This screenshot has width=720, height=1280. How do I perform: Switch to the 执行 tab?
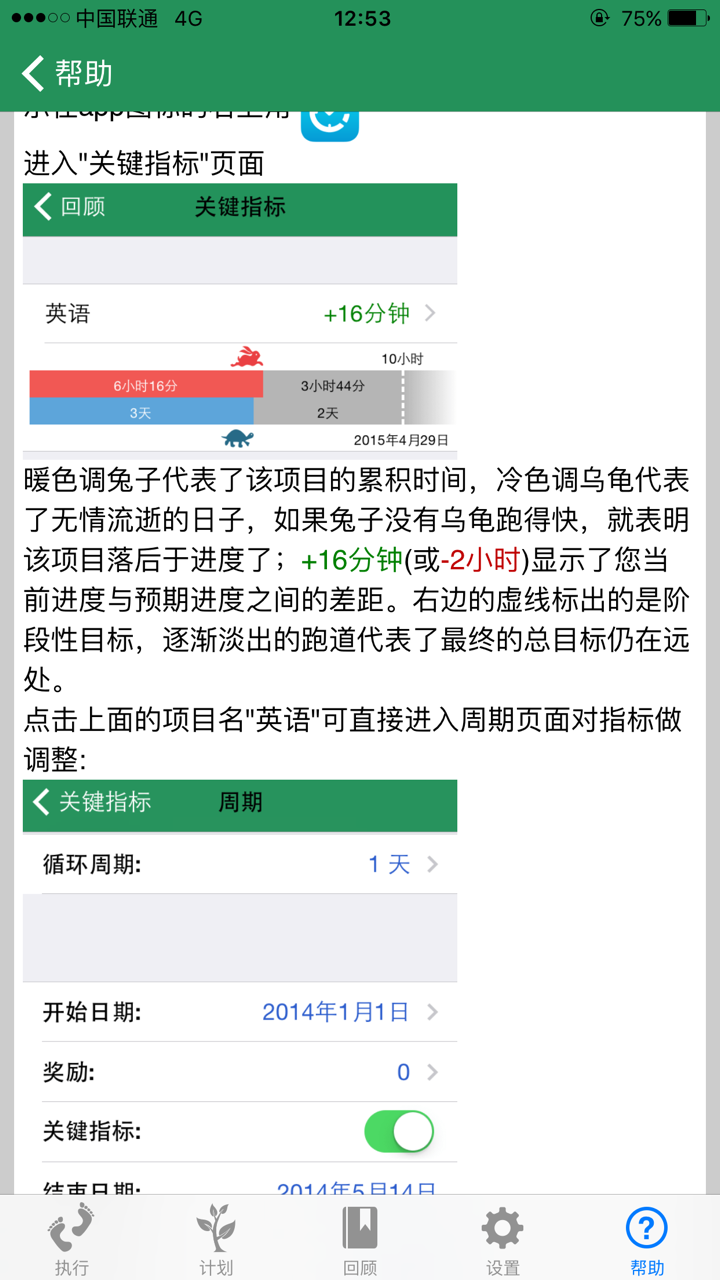point(72,1239)
